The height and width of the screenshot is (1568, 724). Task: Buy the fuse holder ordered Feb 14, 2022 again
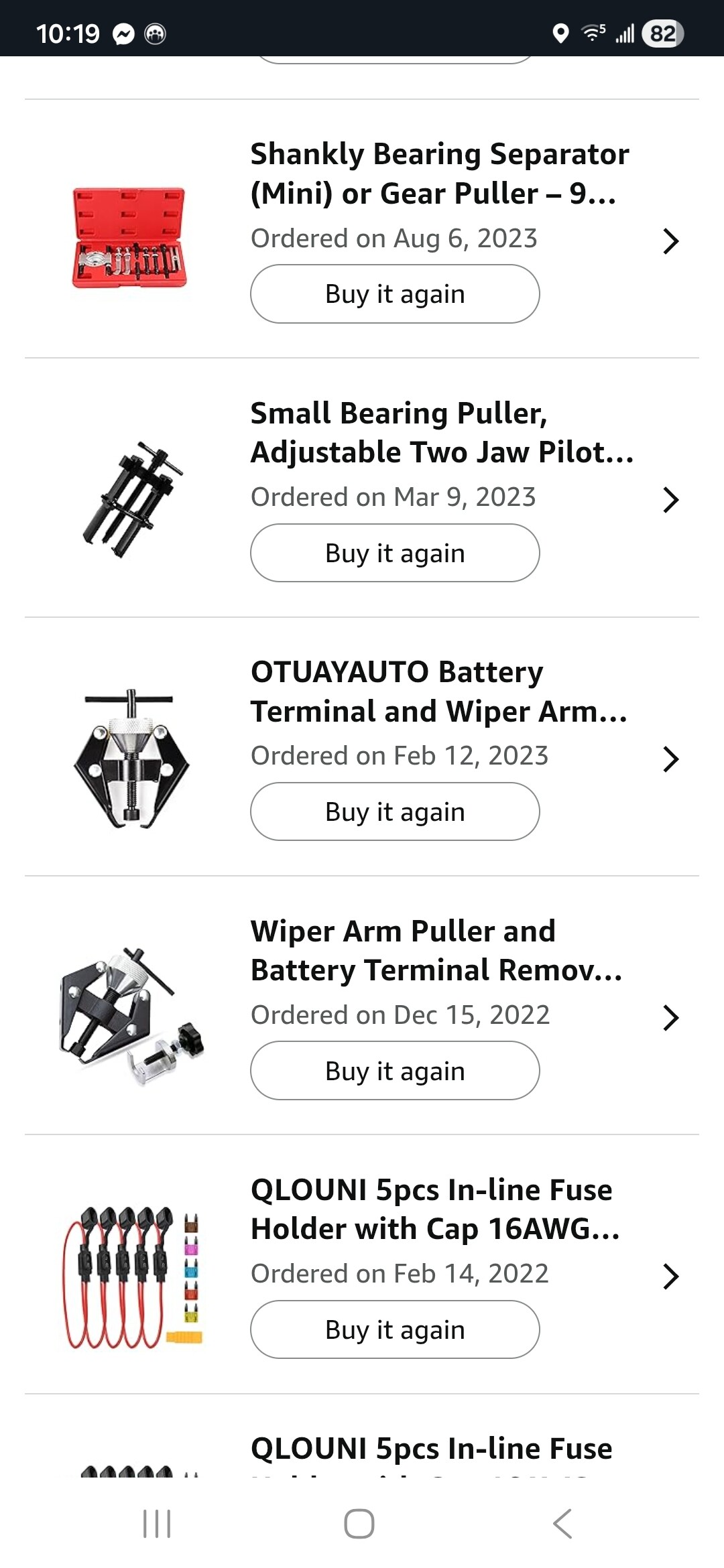pos(395,1330)
